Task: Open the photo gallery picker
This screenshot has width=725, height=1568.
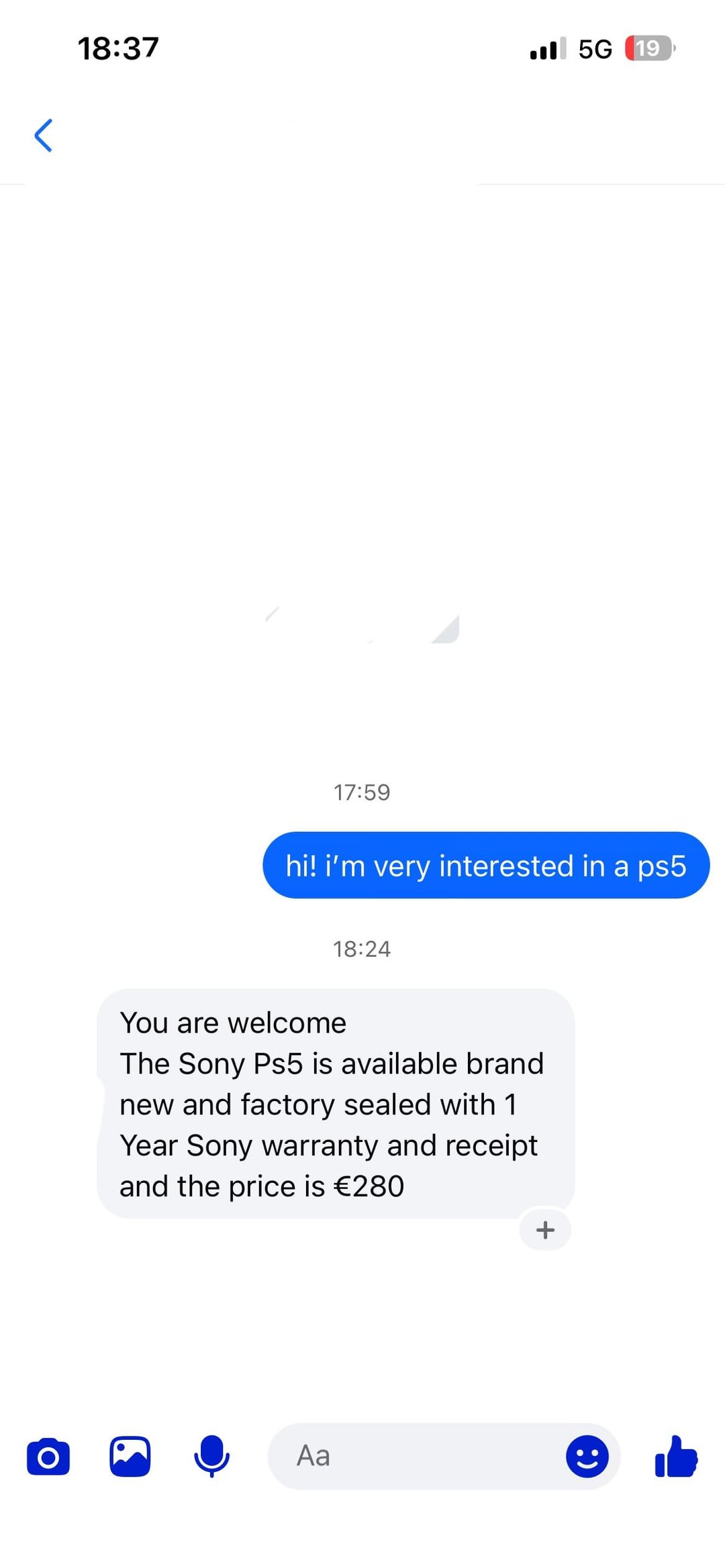Action: (x=130, y=1457)
